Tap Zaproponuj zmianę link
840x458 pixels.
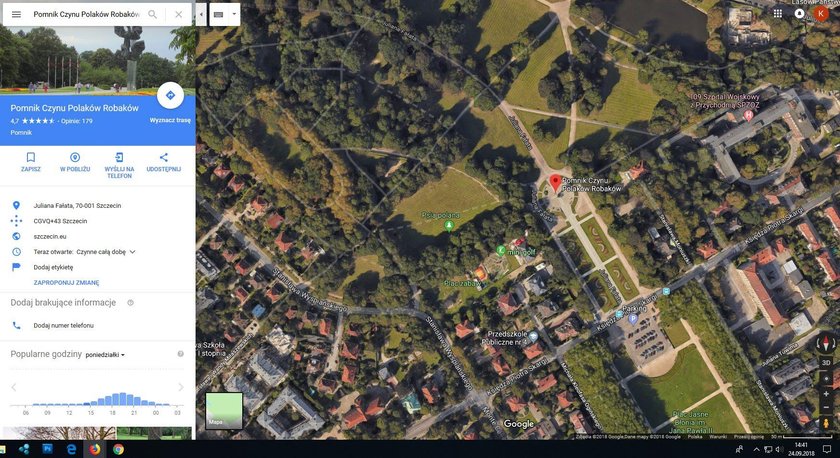point(66,283)
